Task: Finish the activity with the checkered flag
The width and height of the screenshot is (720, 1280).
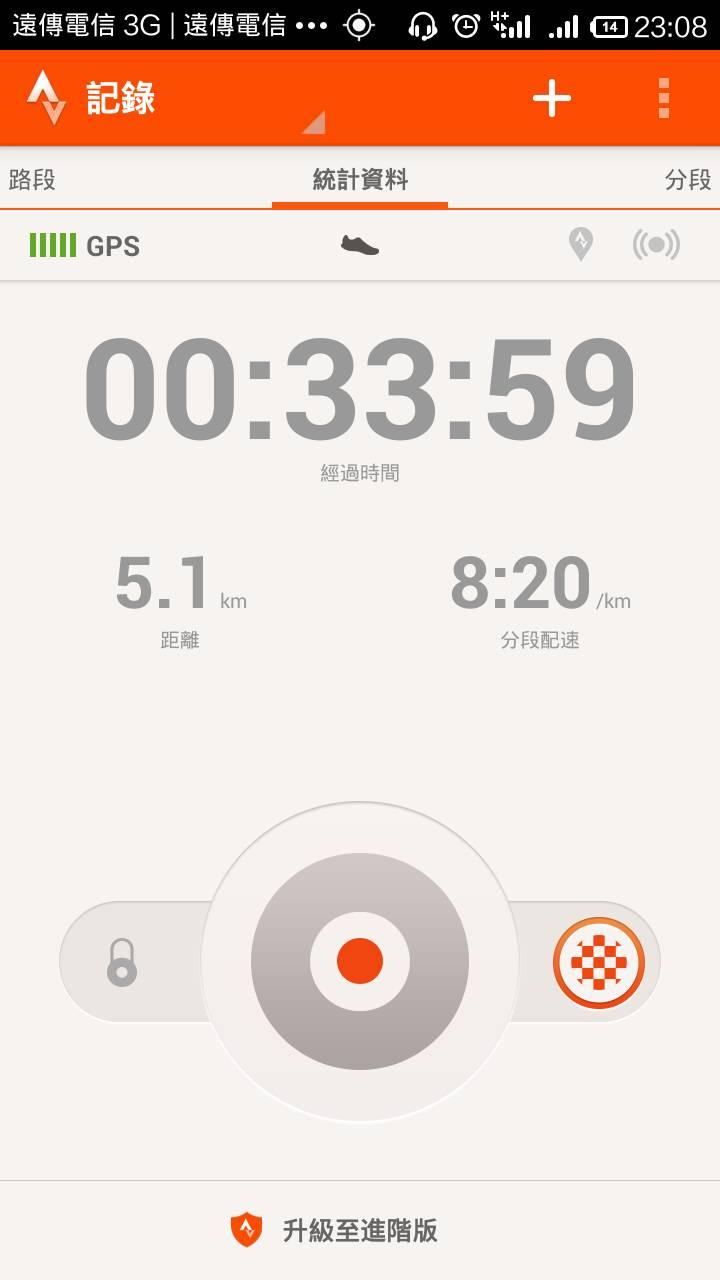Action: click(599, 962)
